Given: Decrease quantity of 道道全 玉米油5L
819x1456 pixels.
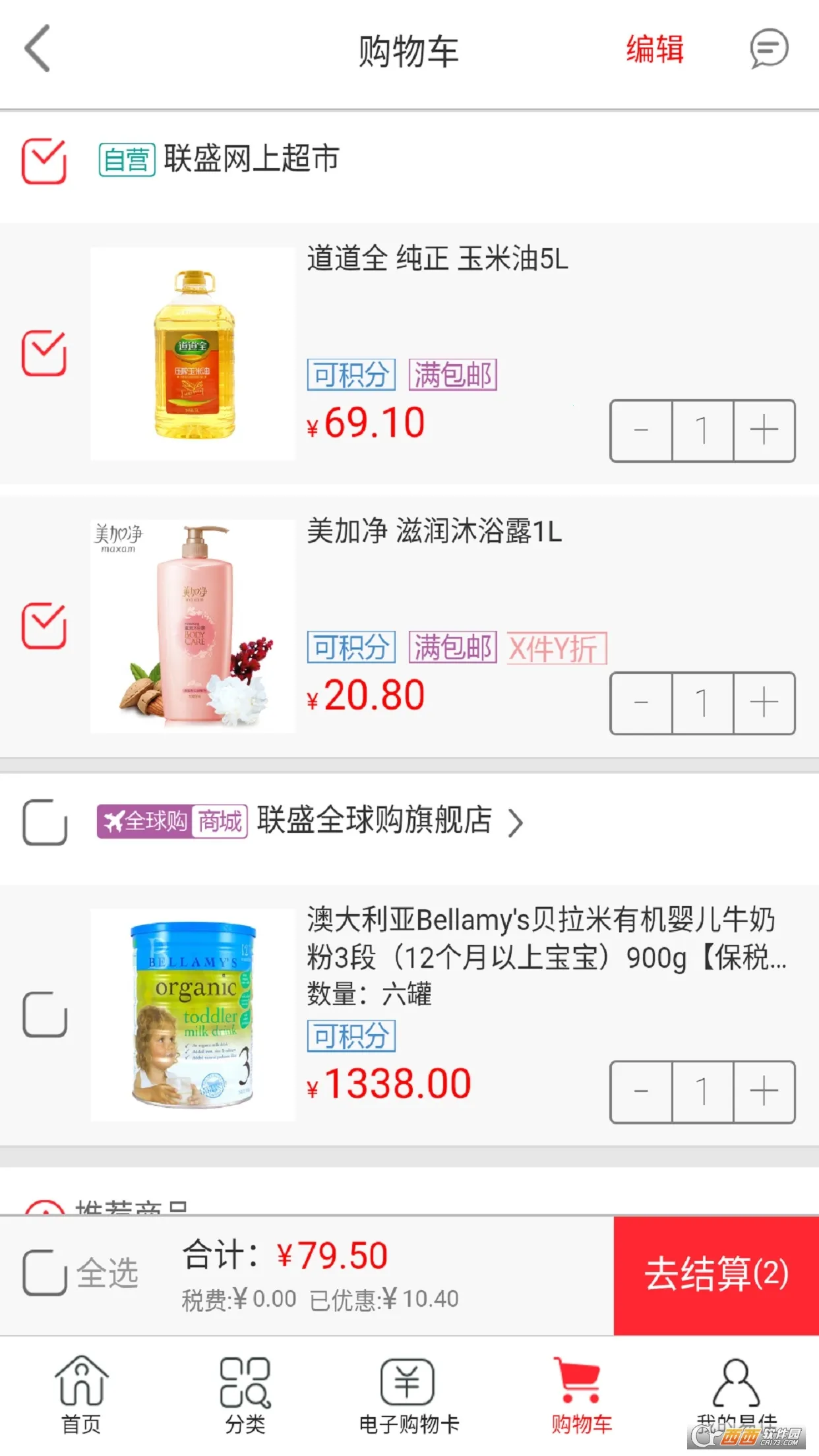Looking at the screenshot, I should click(641, 431).
